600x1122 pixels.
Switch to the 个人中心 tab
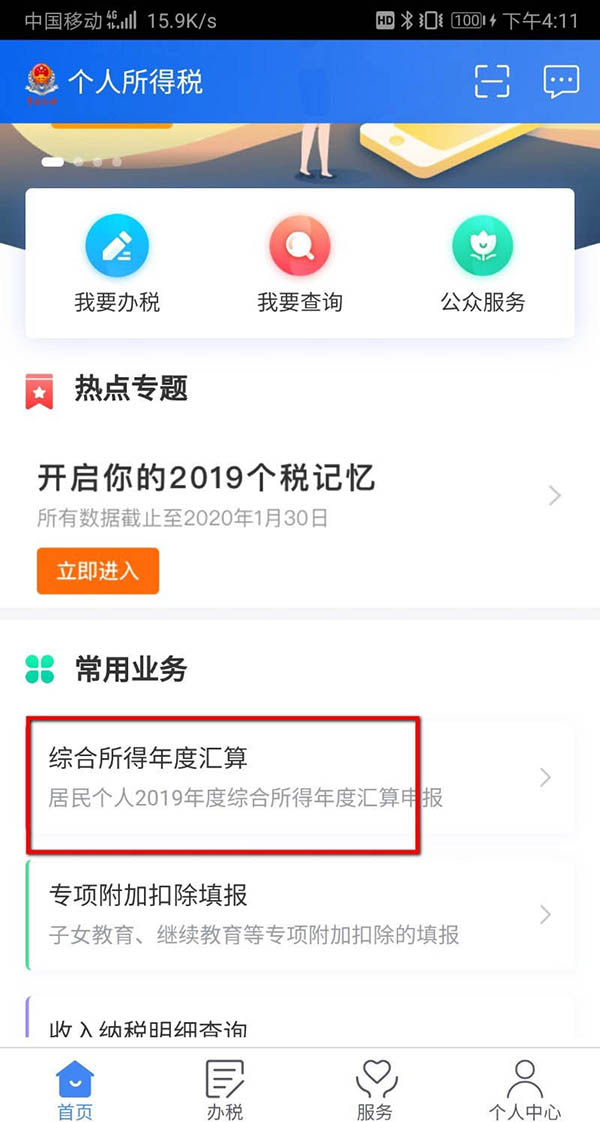click(x=524, y=1090)
